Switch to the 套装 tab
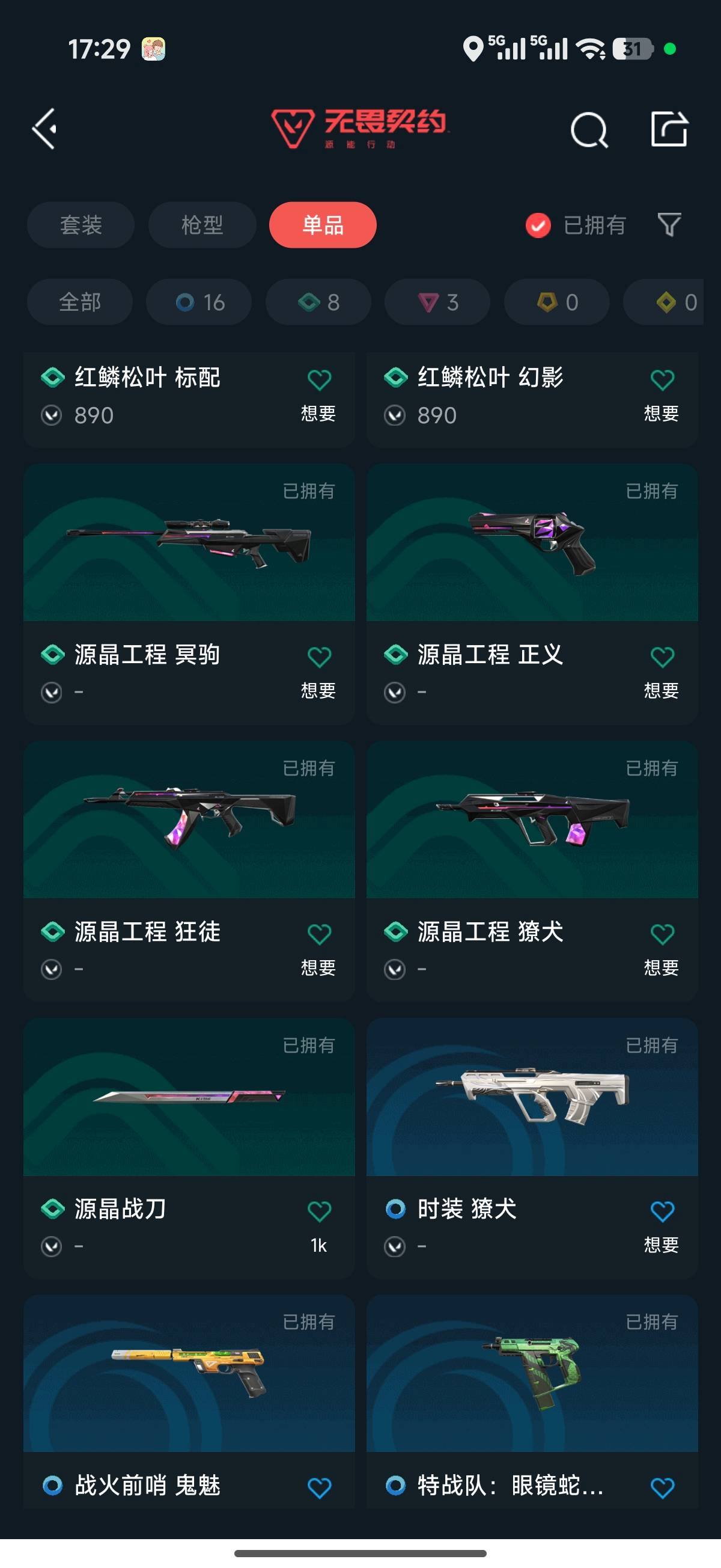The image size is (721, 1568). point(81,225)
